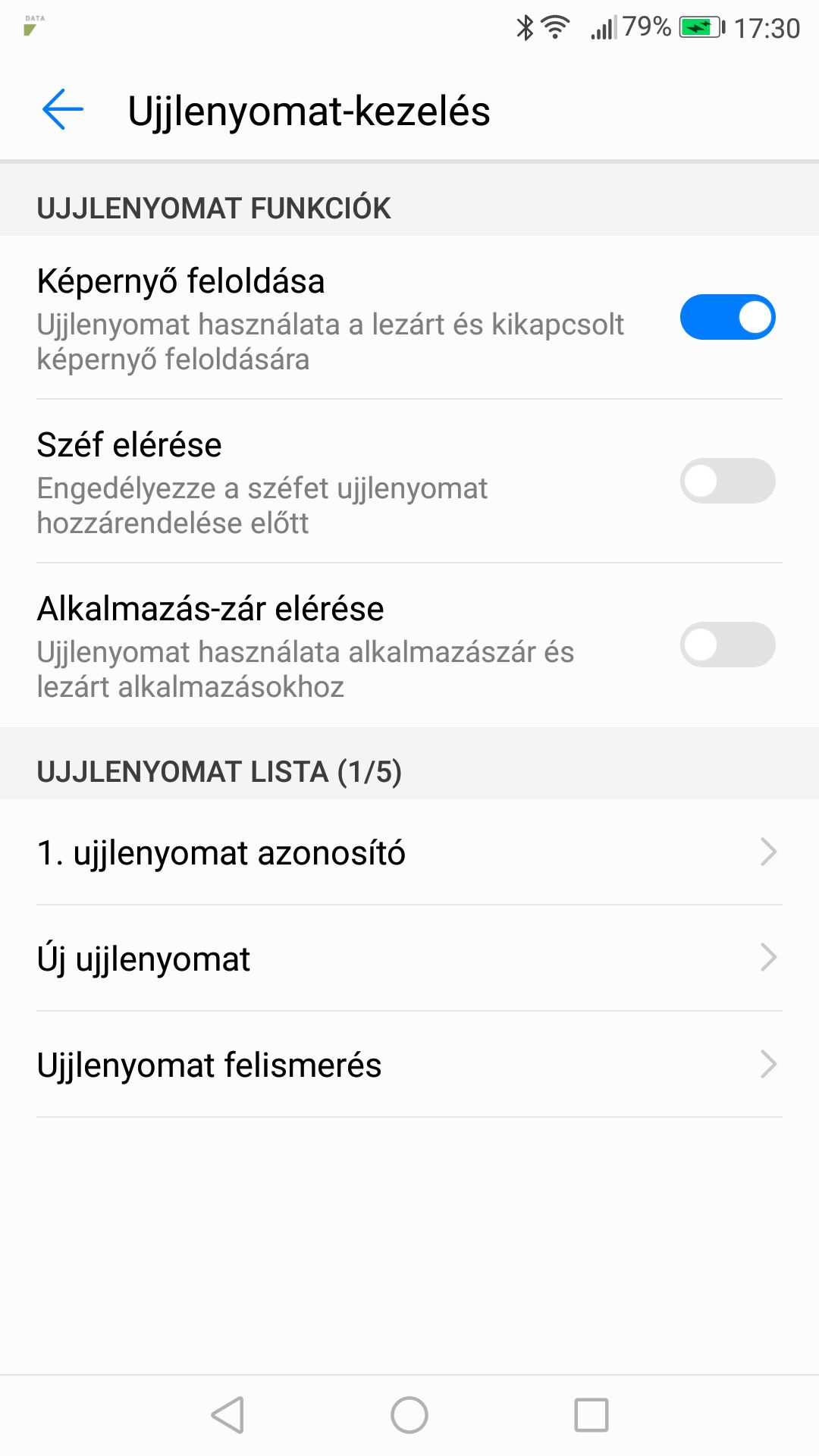Viewport: 819px width, 1456px height.
Task: Go back from Ujjlenyomat-kezelés
Action: 62,110
